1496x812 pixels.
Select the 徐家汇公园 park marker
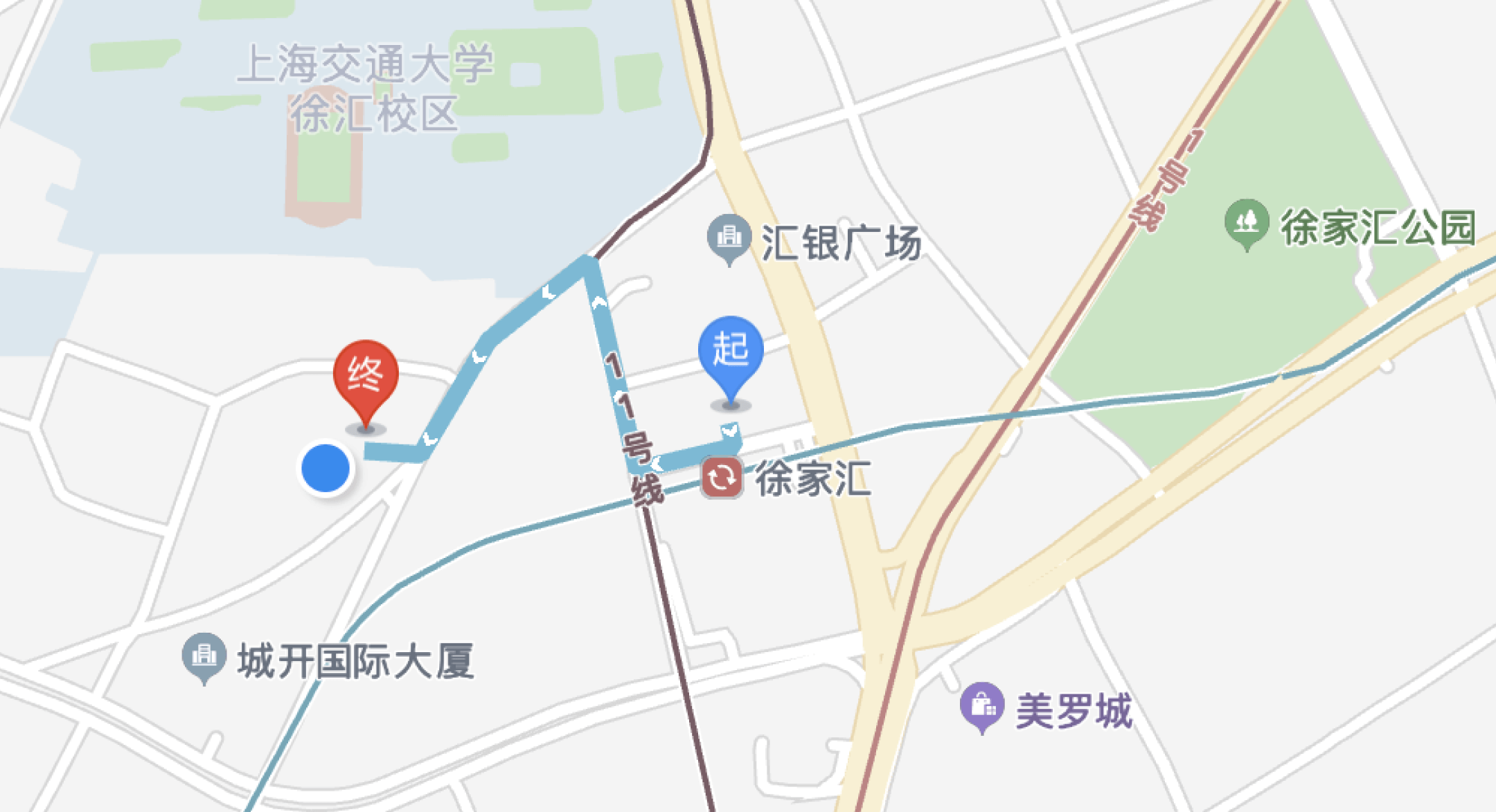coord(1247,222)
